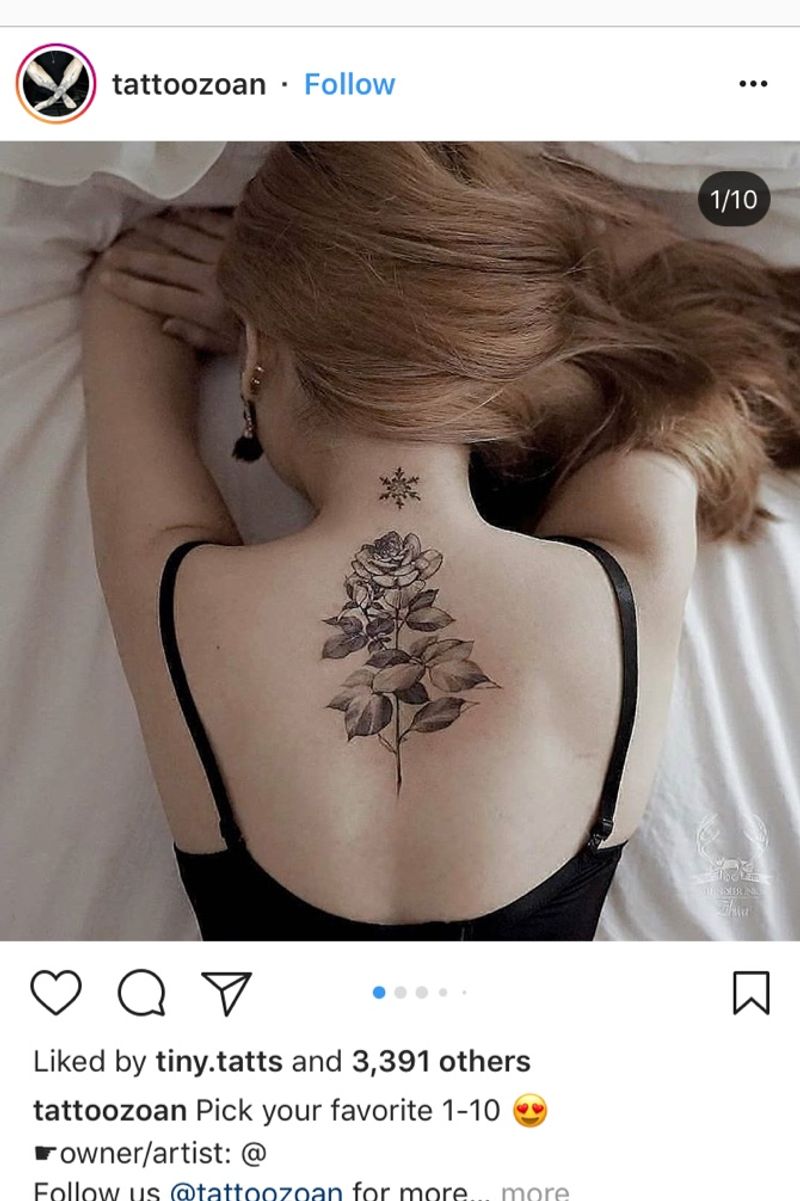
Task: Share this post via the paper plane
Action: tap(226, 993)
